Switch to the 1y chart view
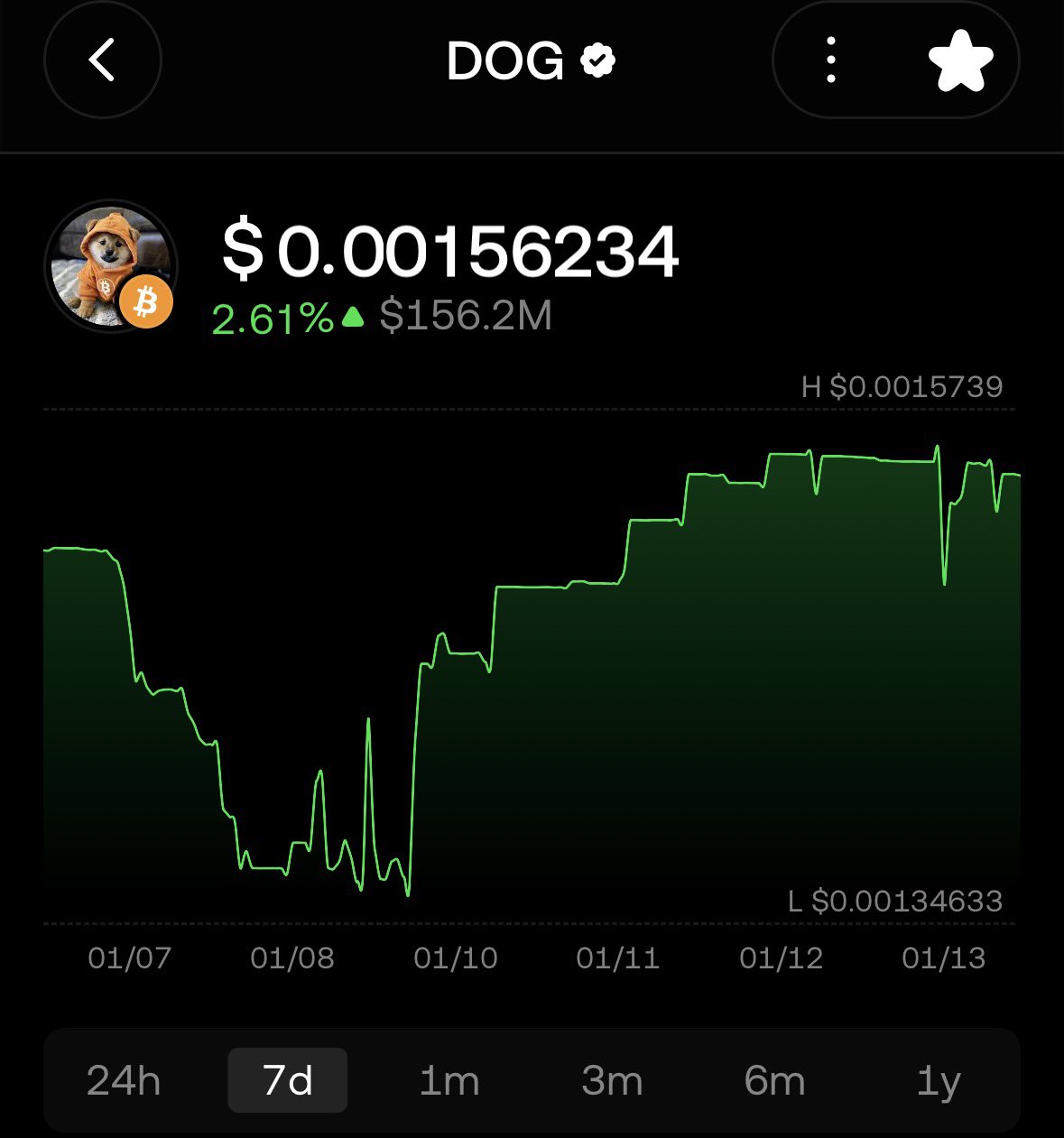Image resolution: width=1064 pixels, height=1138 pixels. [x=939, y=1080]
